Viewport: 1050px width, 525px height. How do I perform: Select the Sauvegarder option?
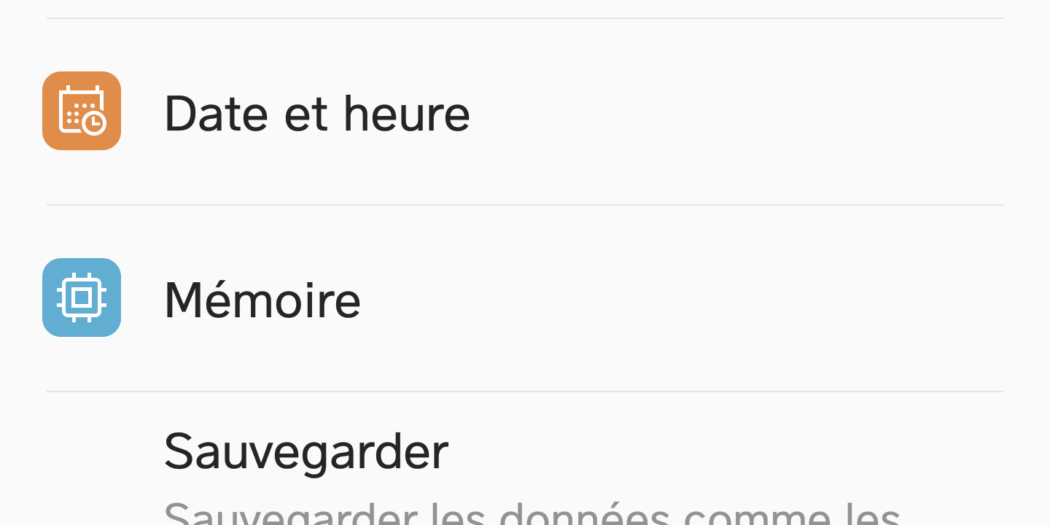click(306, 452)
